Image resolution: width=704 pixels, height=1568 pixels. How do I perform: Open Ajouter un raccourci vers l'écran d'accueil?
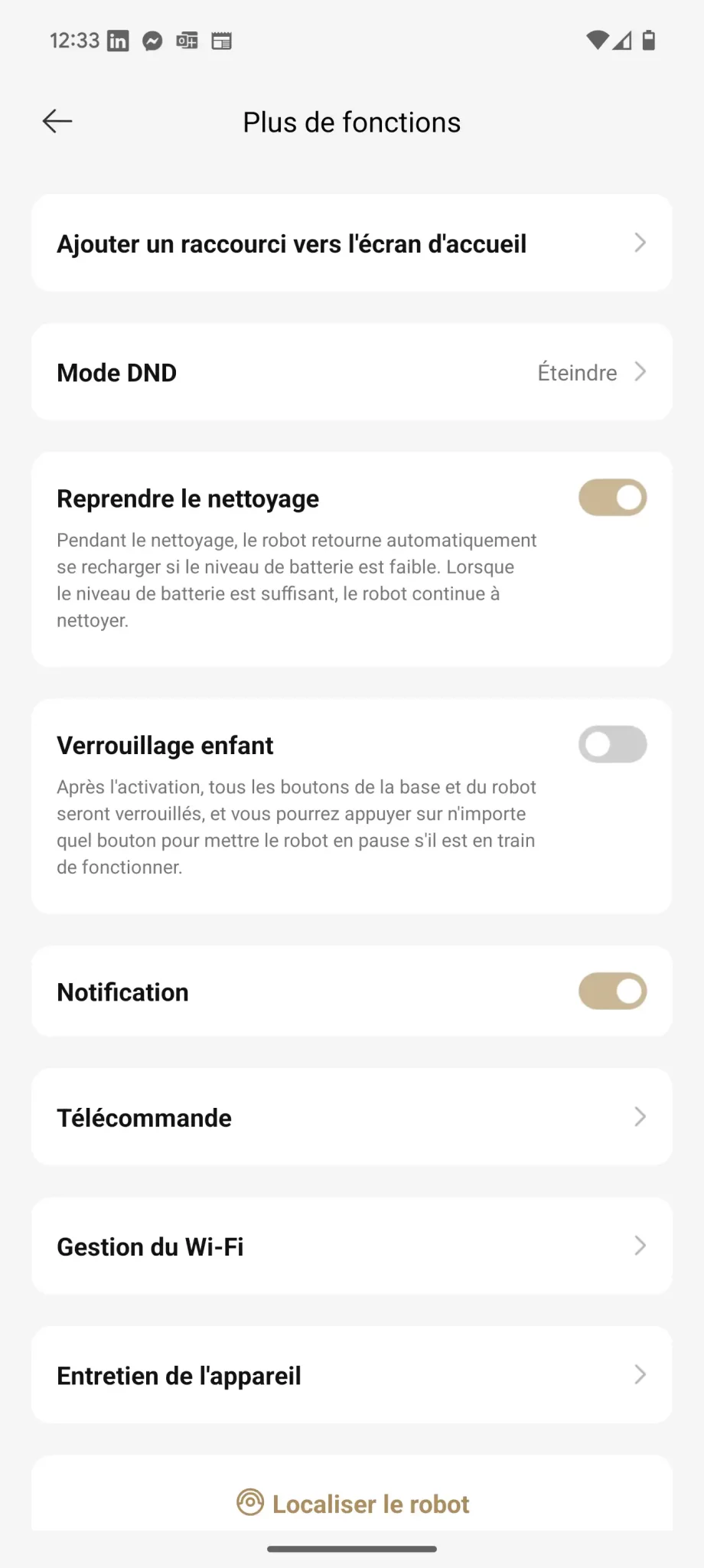point(352,243)
